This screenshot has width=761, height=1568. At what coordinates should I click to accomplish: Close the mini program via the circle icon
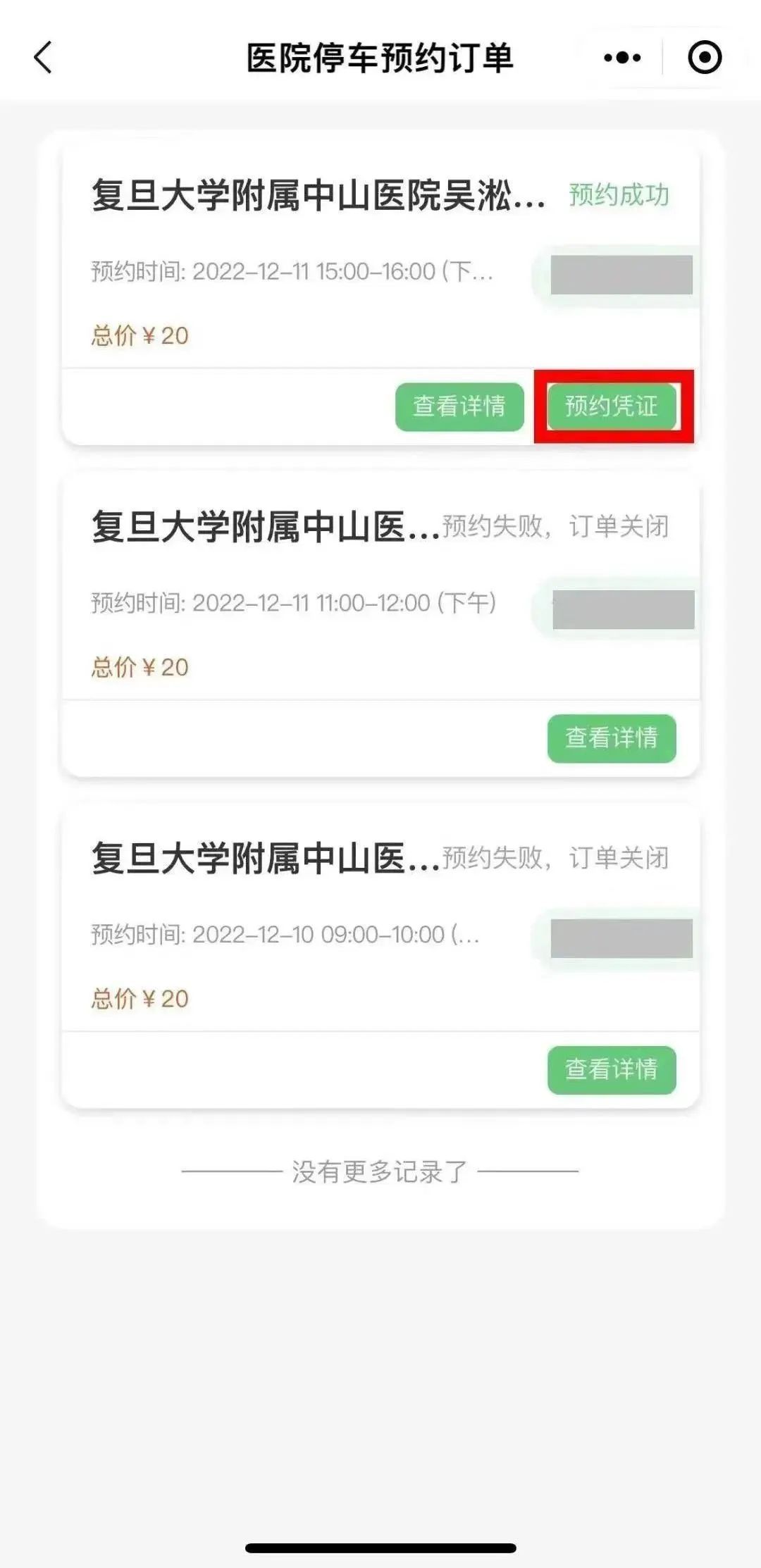coord(704,58)
